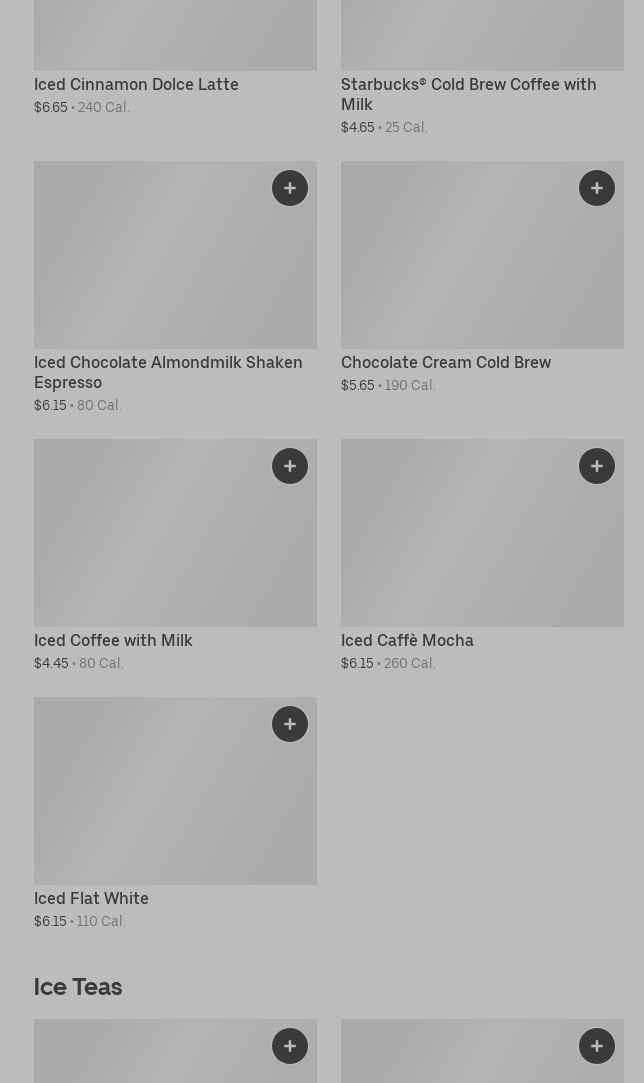Add Iced Chocolate Almondmilk Shaken Espresso to cart

click(290, 188)
